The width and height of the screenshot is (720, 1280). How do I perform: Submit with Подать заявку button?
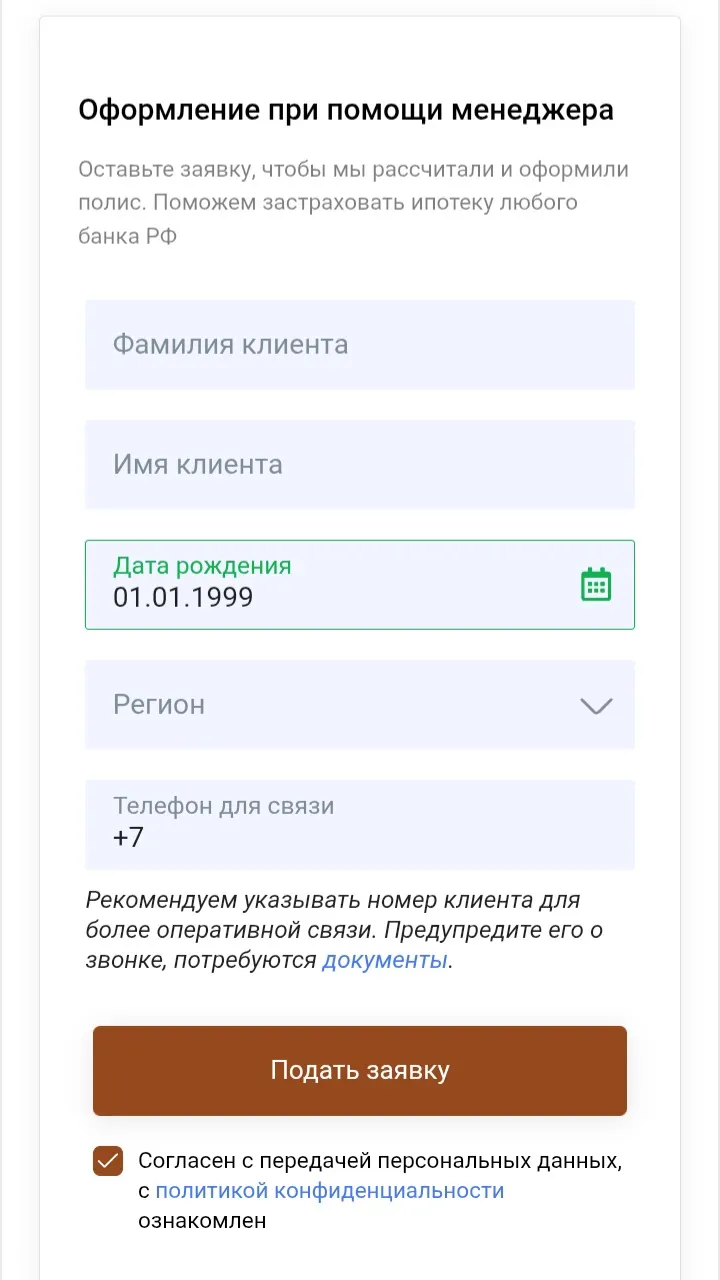coord(360,1071)
